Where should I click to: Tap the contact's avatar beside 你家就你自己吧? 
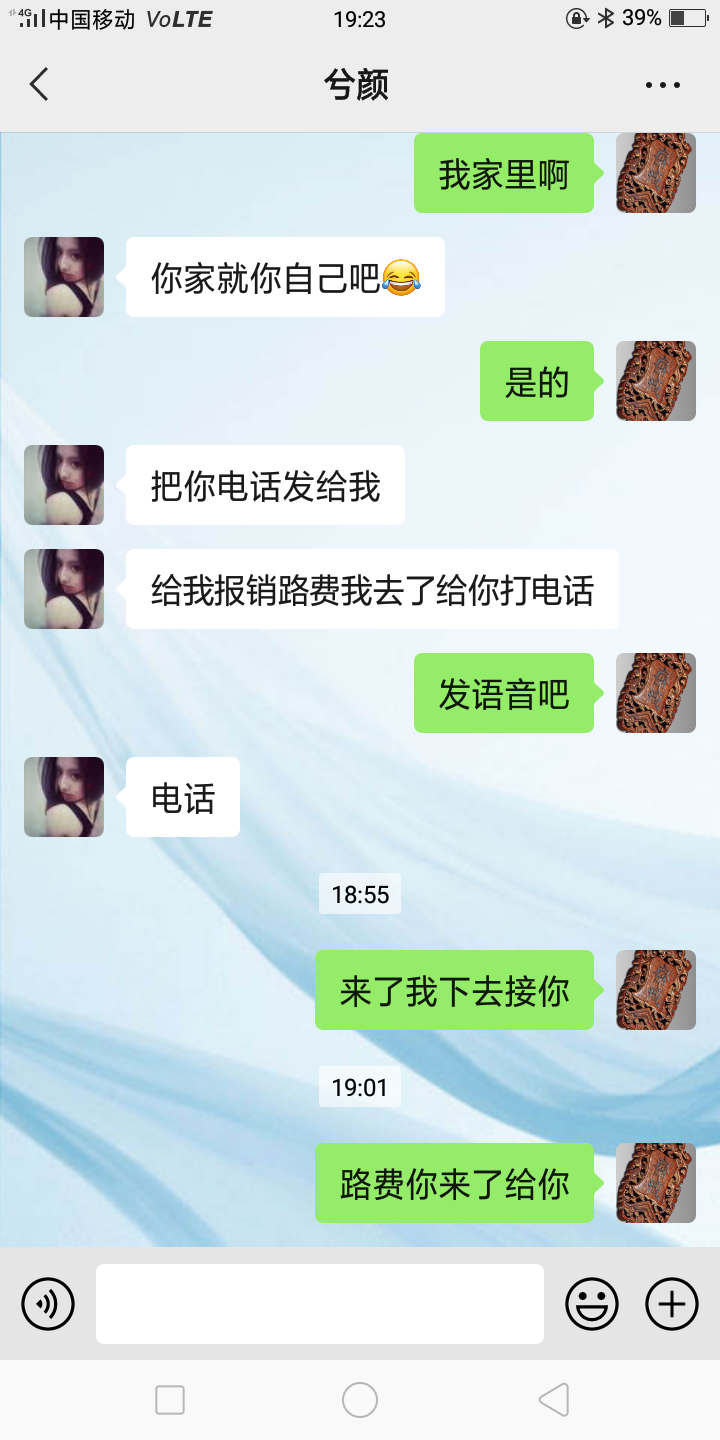pyautogui.click(x=64, y=277)
